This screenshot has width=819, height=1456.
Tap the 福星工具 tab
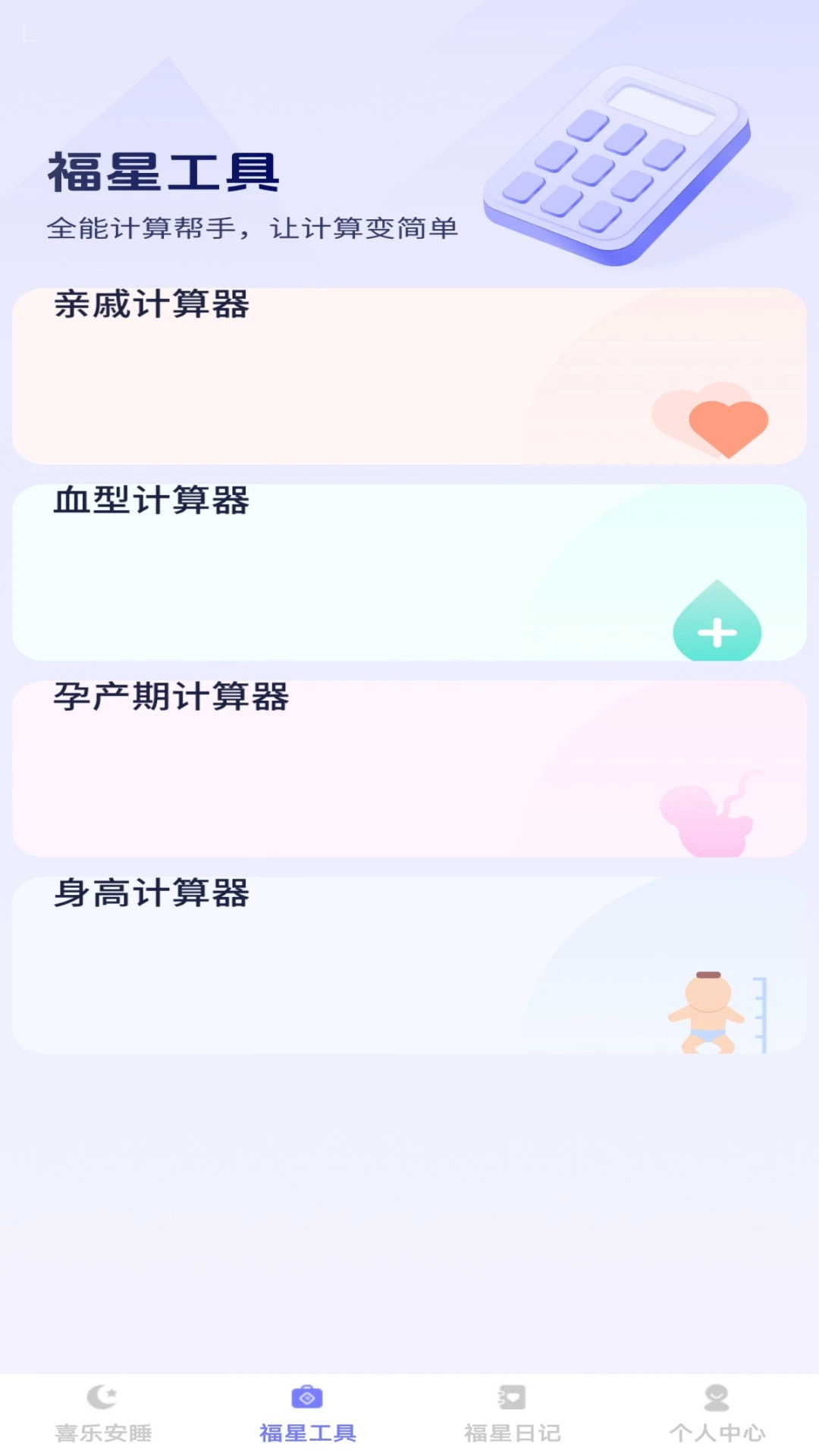307,1414
